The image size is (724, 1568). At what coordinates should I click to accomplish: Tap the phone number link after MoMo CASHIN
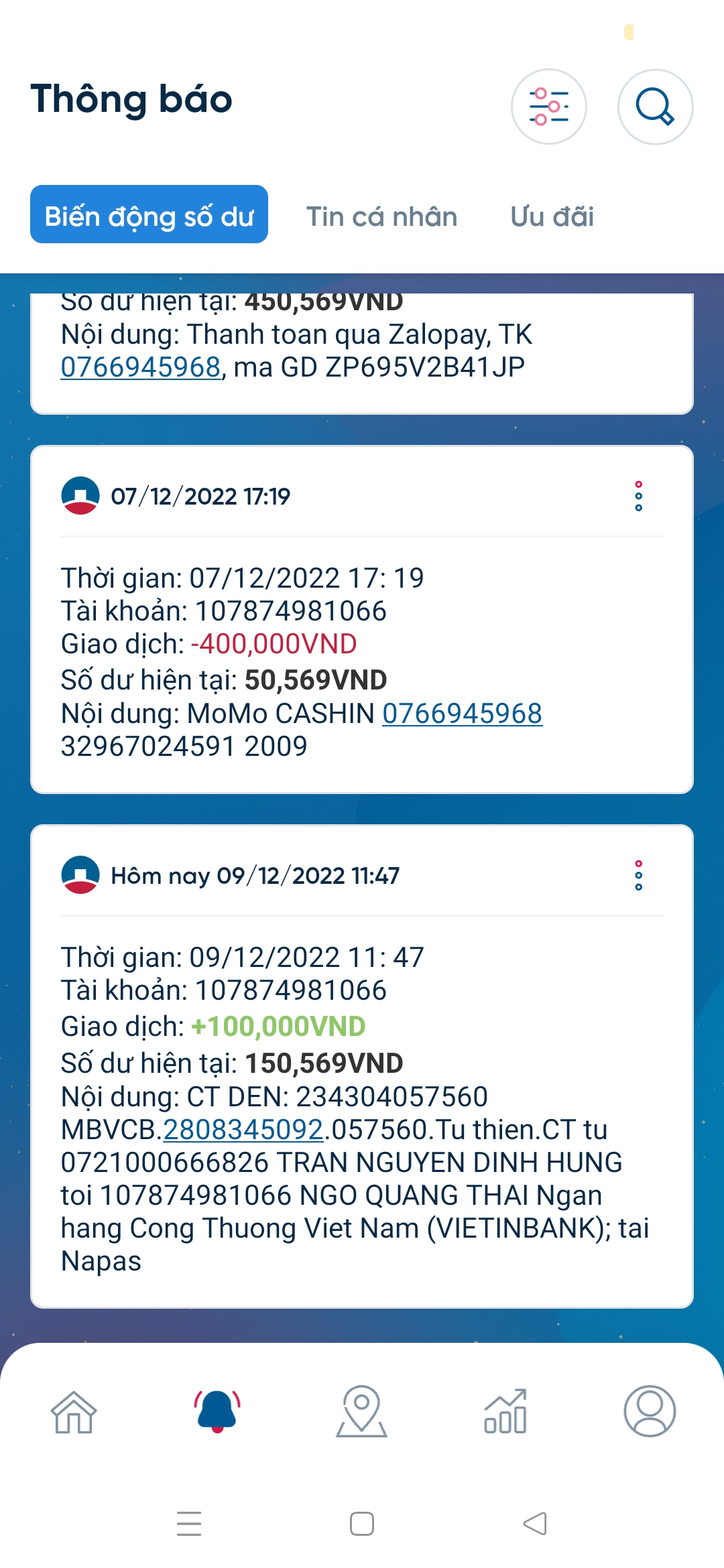coord(462,714)
